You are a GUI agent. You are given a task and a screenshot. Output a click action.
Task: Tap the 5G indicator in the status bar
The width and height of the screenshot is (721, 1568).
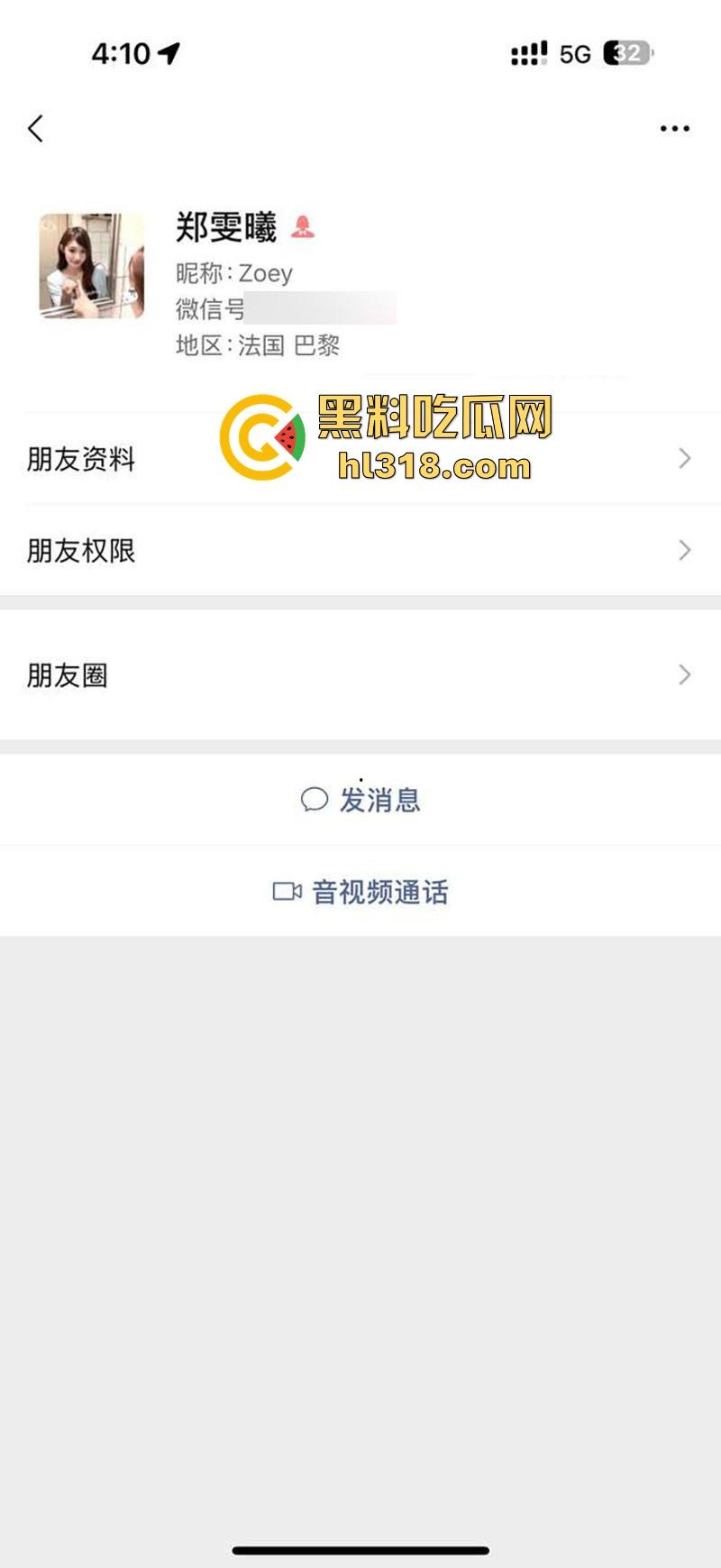pyautogui.click(x=574, y=54)
